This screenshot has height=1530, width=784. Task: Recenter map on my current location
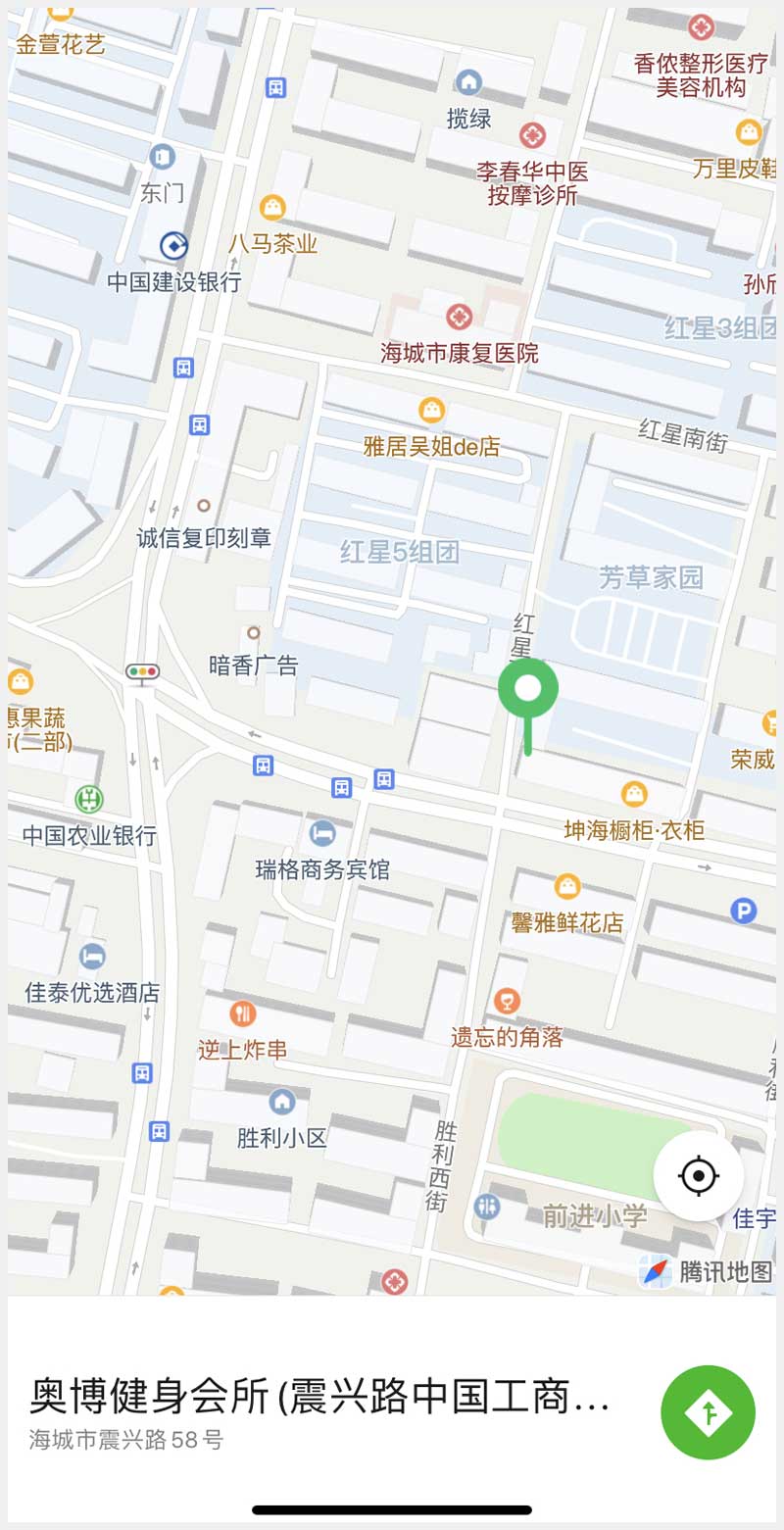pyautogui.click(x=698, y=1175)
